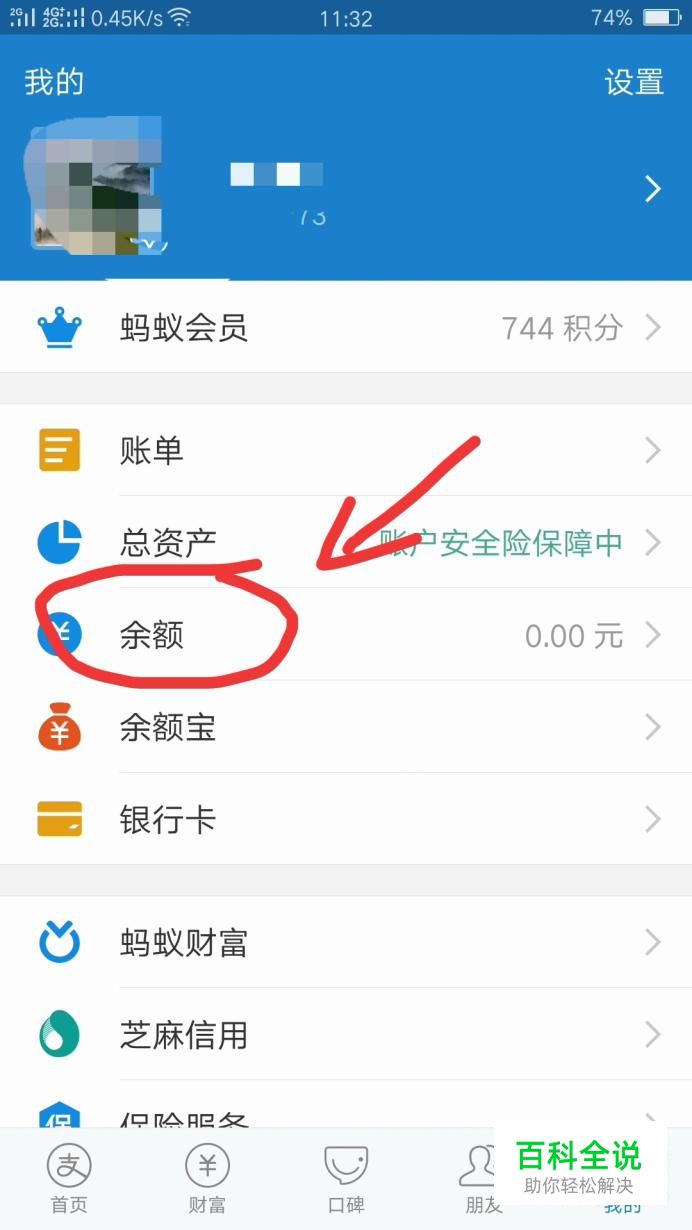The width and height of the screenshot is (692, 1230).
Task: Open the 银行卡 row
Action: click(x=346, y=820)
